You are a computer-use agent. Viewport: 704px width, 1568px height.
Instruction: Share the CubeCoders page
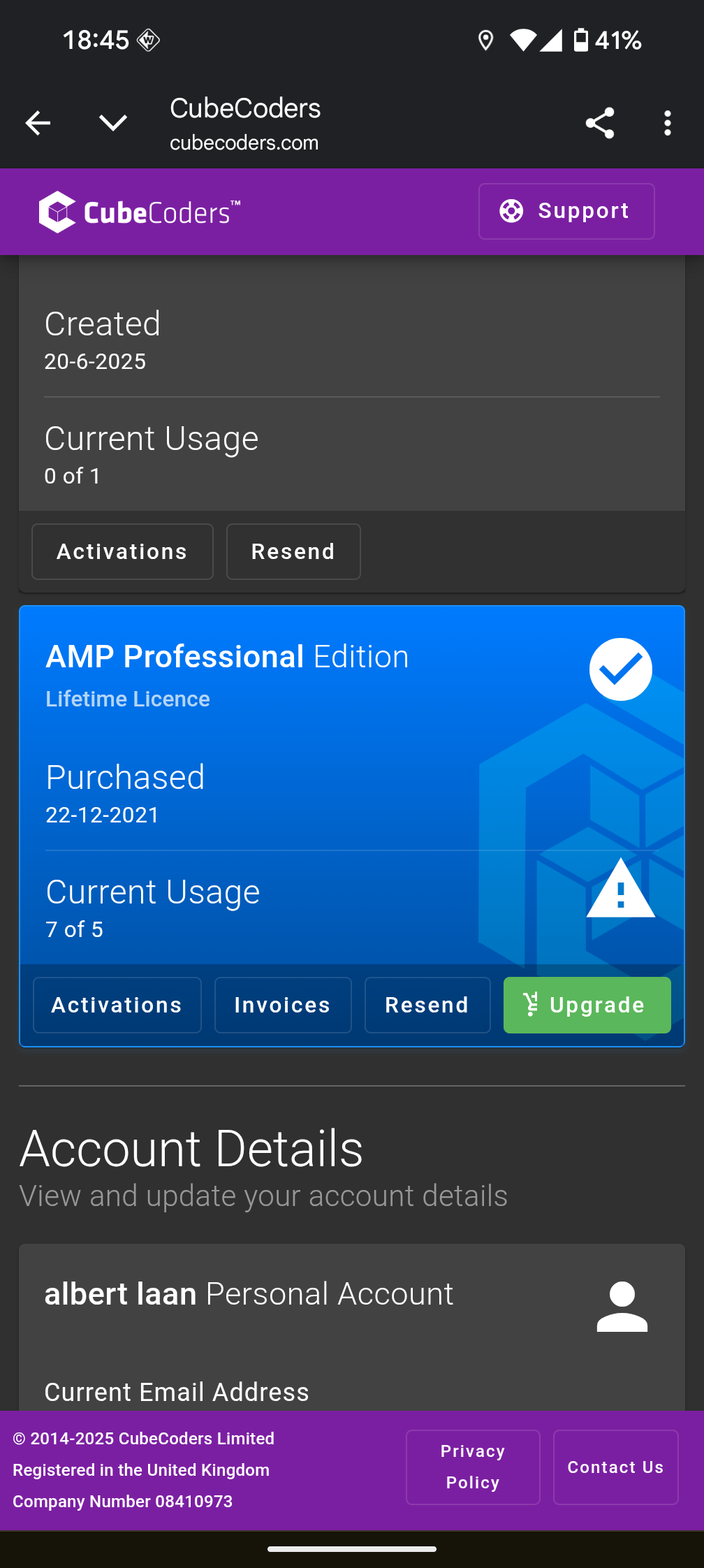click(x=600, y=123)
